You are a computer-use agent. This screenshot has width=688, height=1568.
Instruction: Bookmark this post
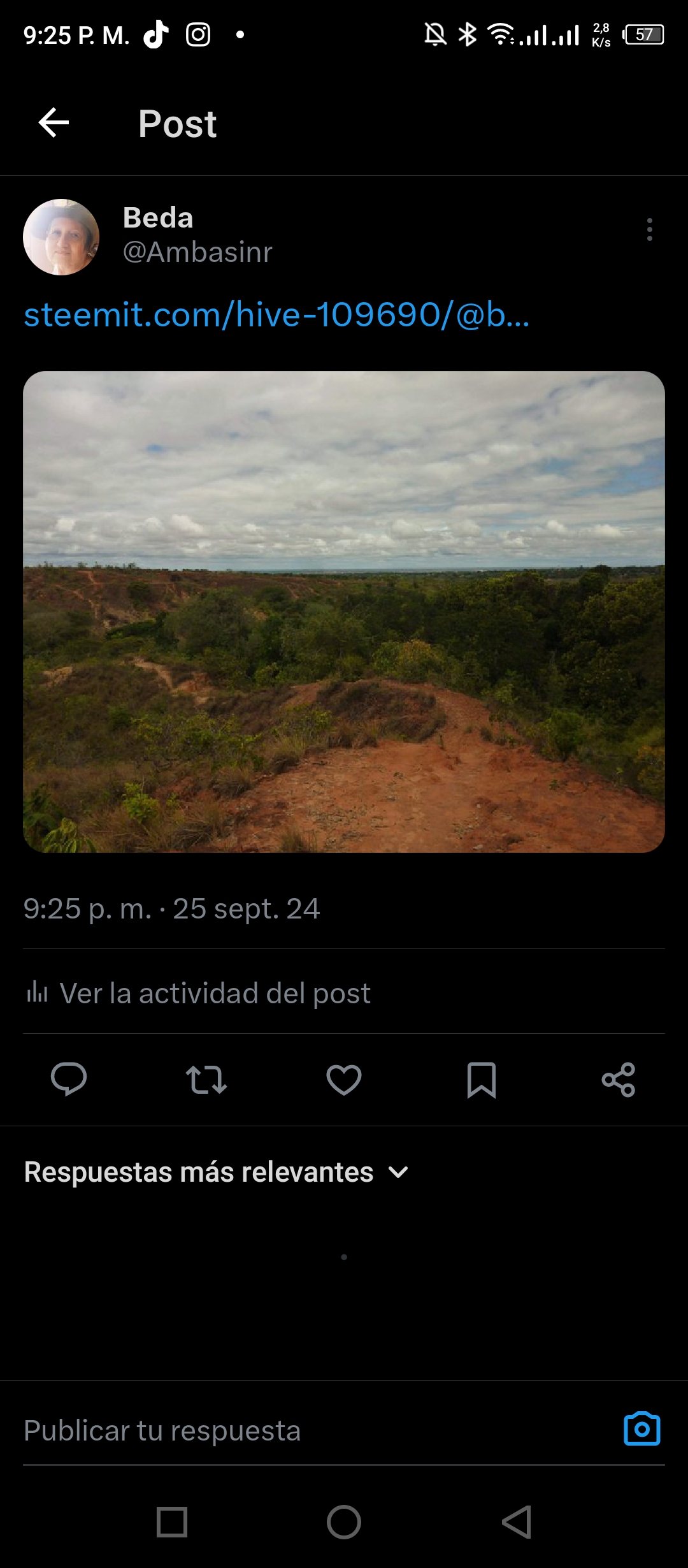[x=482, y=1079]
